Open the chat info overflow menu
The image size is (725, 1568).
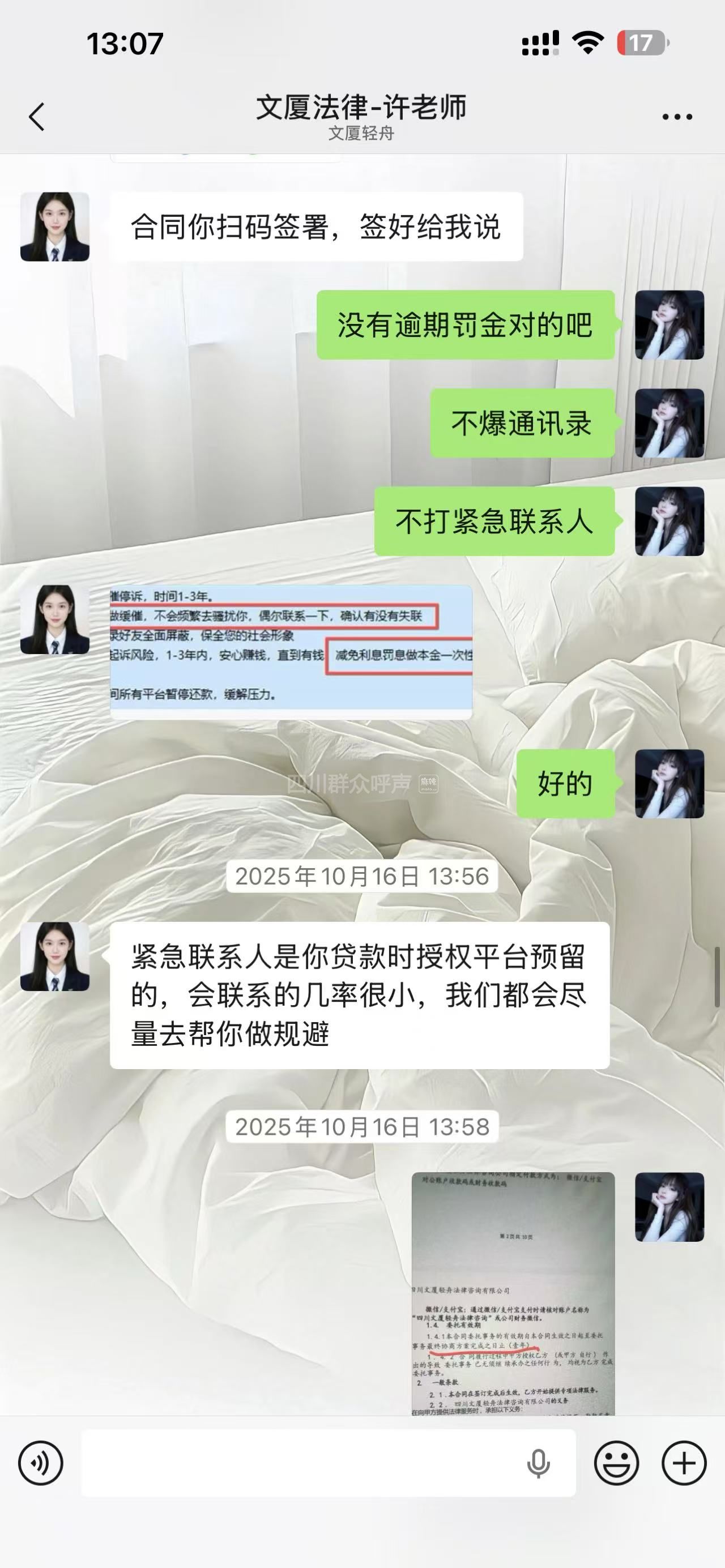pyautogui.click(x=677, y=116)
